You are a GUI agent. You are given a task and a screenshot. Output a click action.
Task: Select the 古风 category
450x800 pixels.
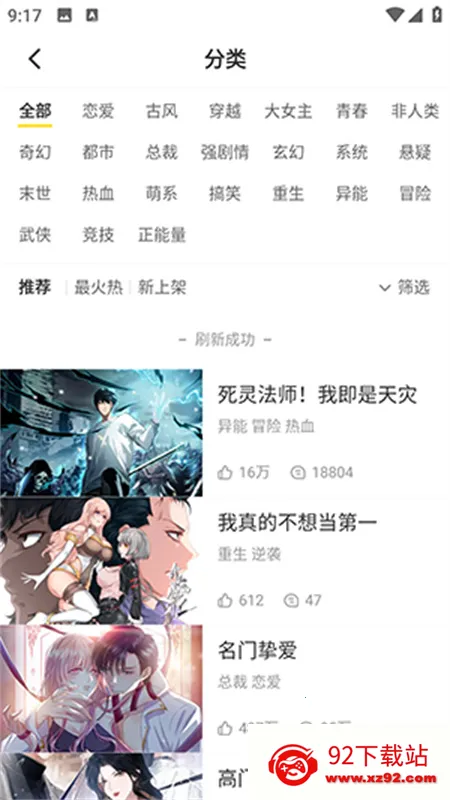pyautogui.click(x=162, y=111)
